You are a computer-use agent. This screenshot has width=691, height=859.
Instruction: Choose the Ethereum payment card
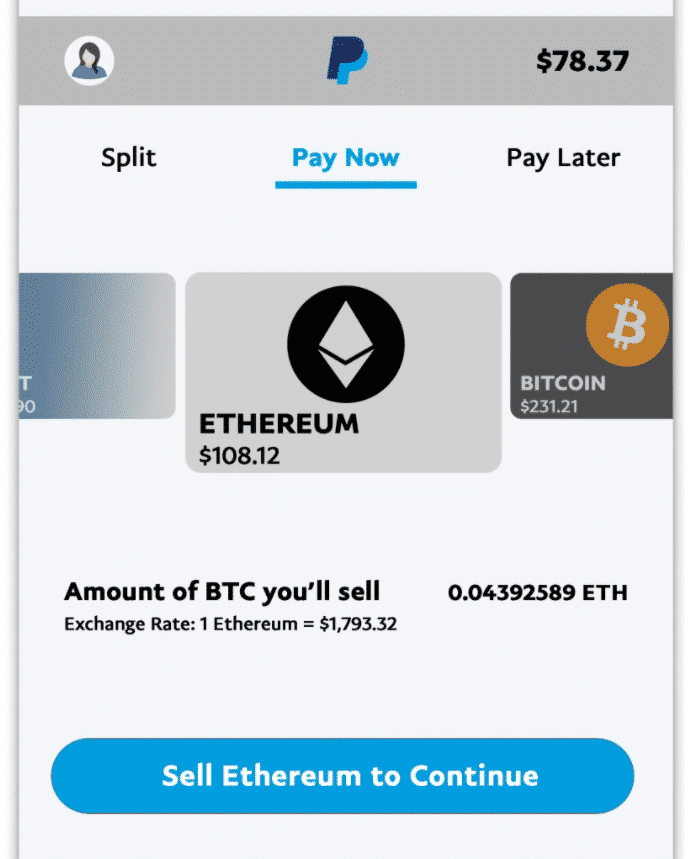tap(343, 372)
